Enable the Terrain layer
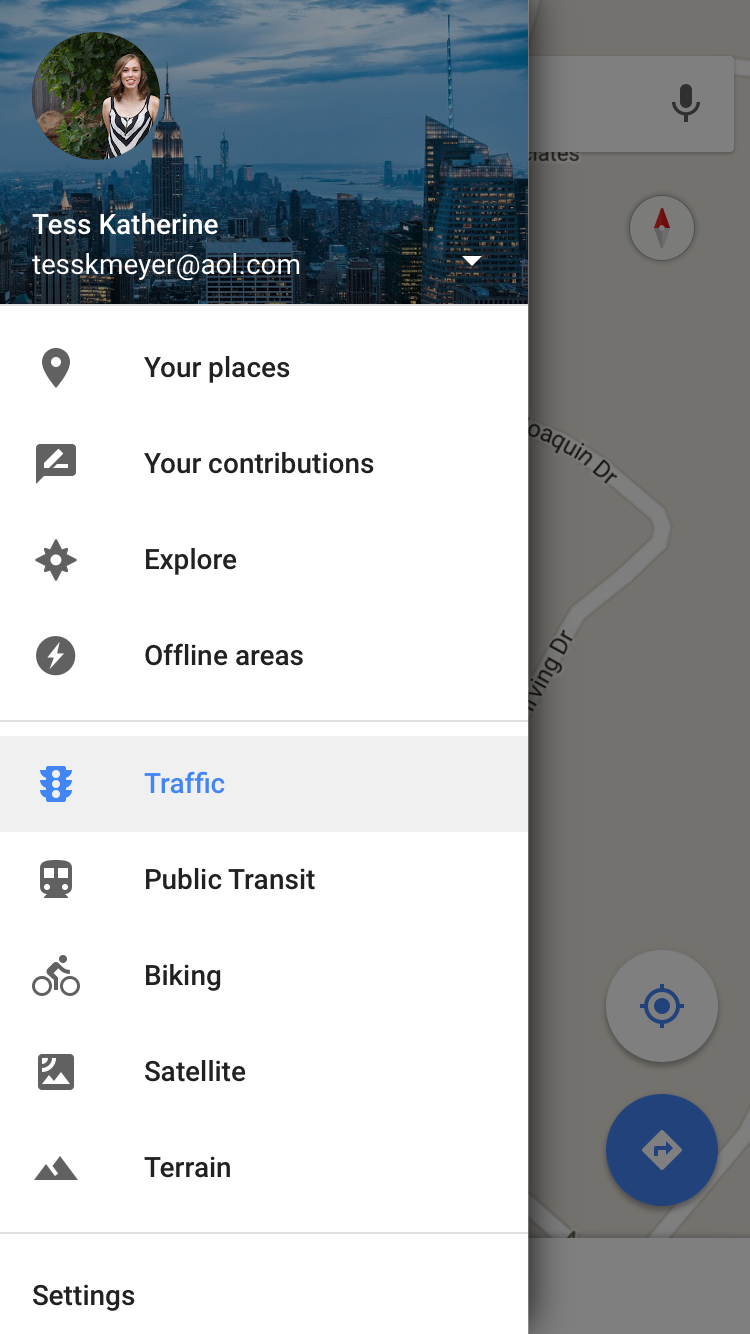 tap(187, 1168)
